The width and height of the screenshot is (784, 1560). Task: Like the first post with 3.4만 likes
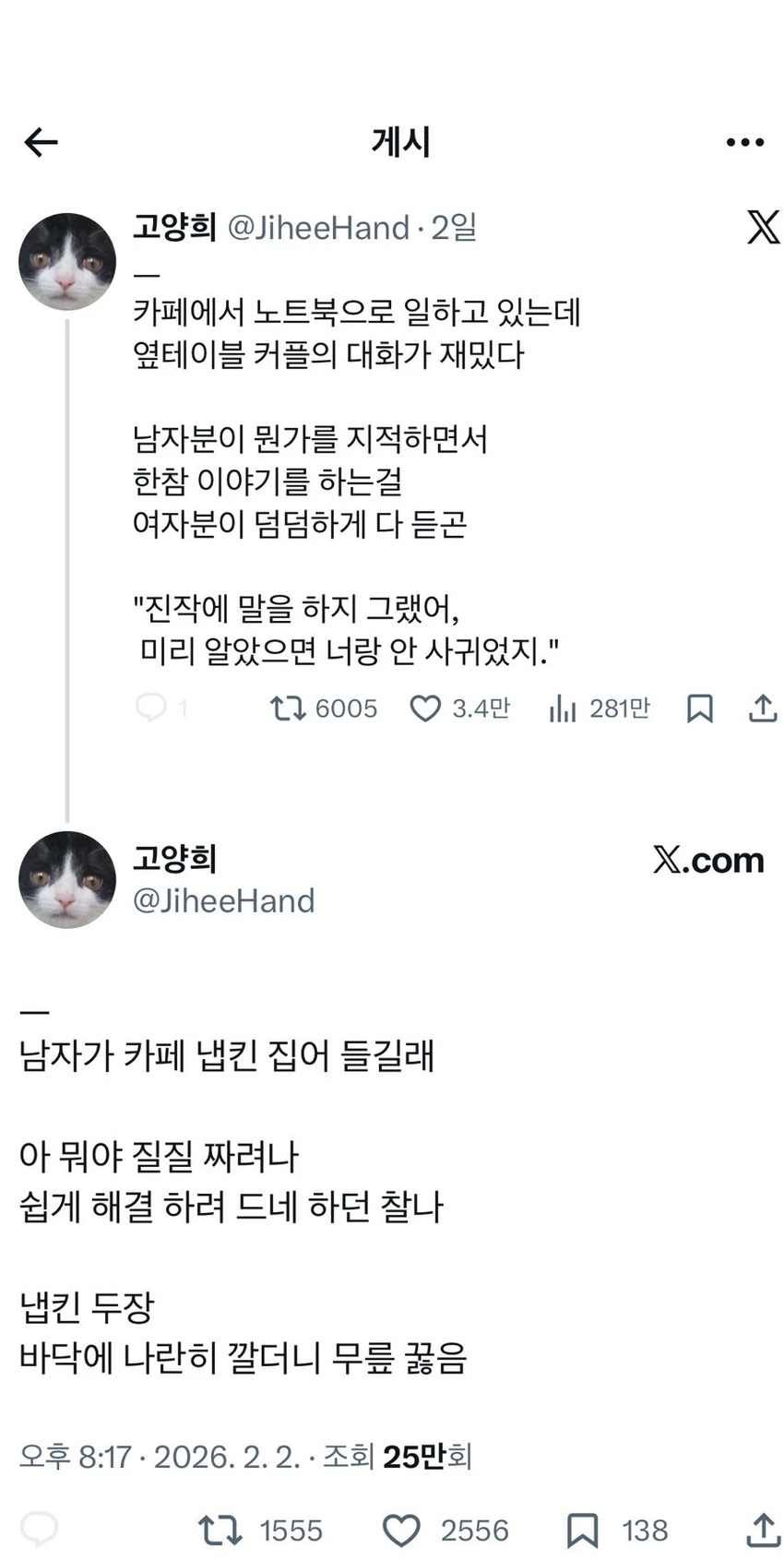click(x=425, y=709)
